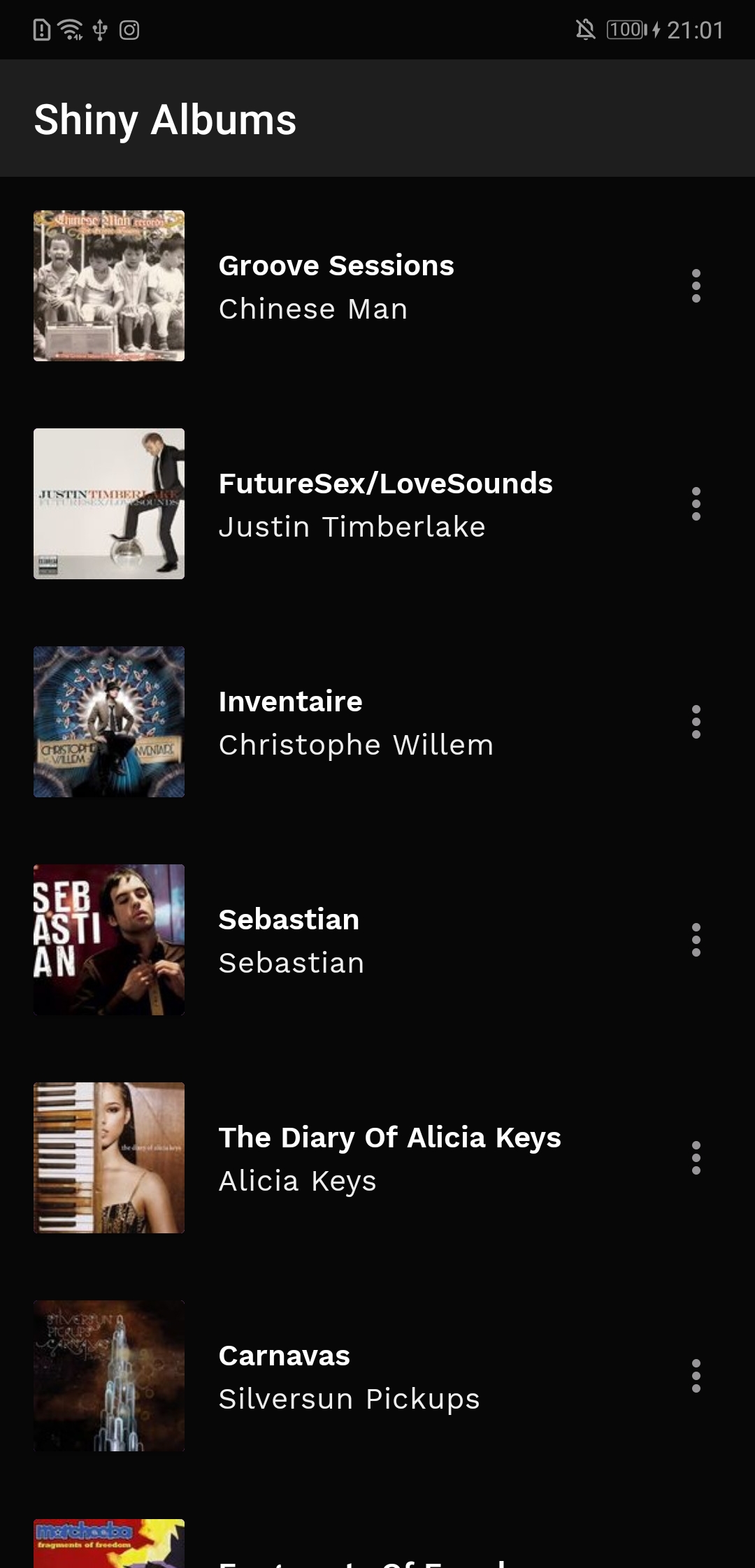The image size is (755, 1568).
Task: Tap the three-dot menu beside Inventaire
Action: 696,722
